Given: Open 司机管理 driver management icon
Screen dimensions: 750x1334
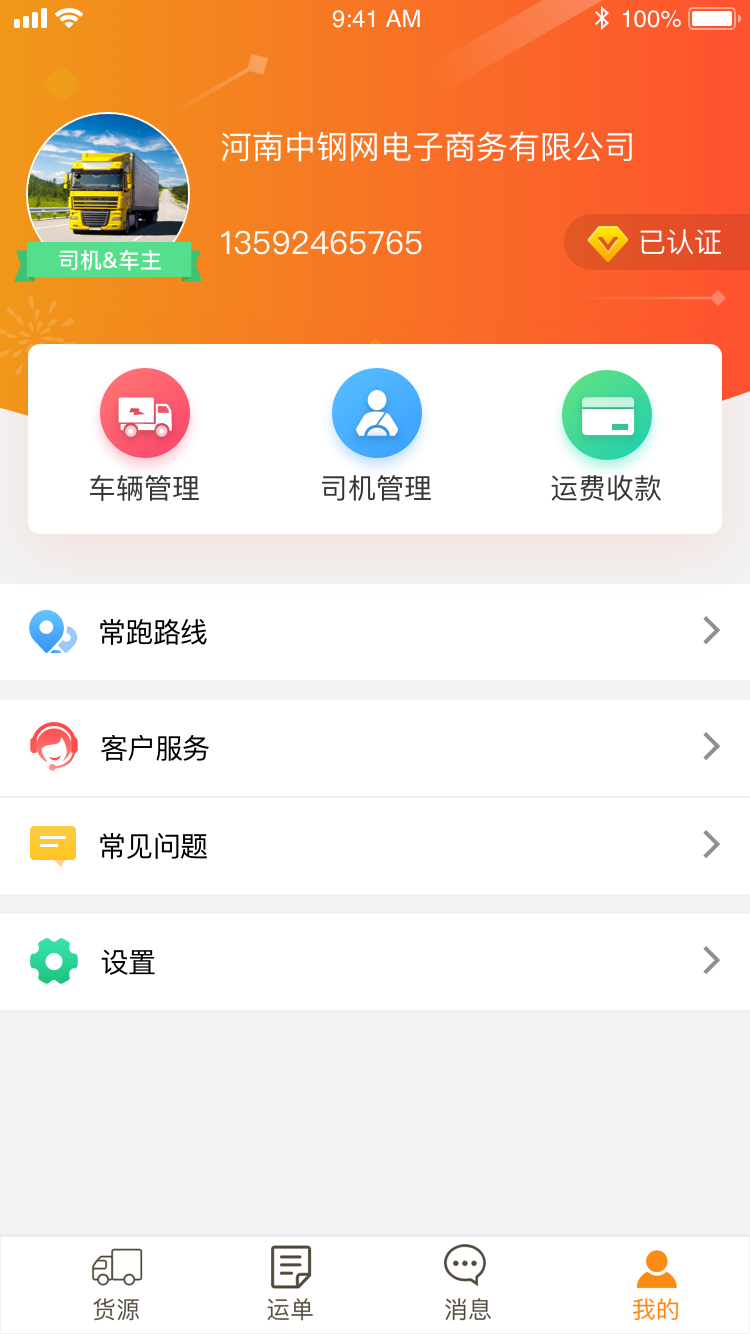Looking at the screenshot, I should [376, 412].
